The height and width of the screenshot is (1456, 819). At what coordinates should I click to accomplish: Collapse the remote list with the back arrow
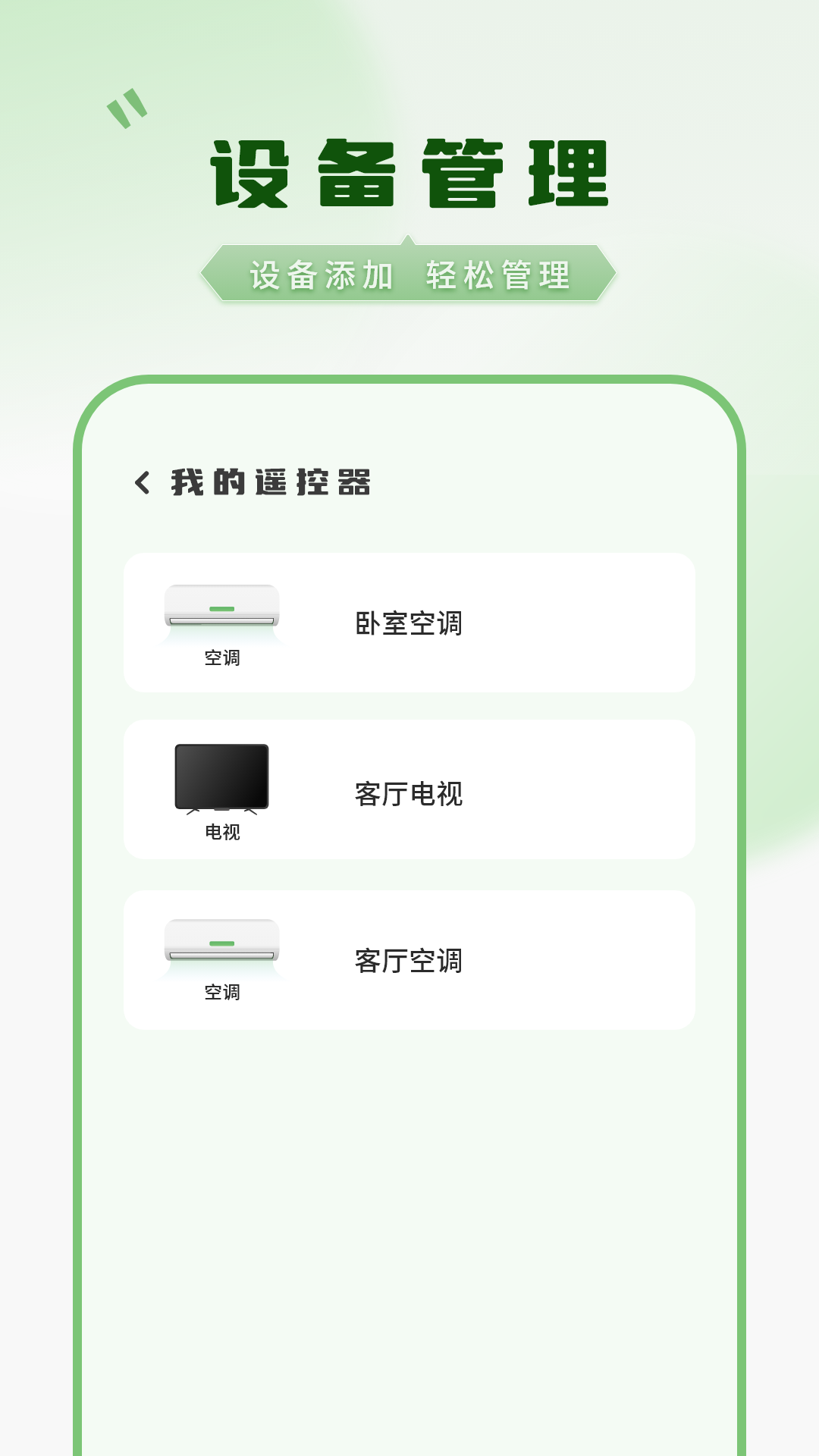pyautogui.click(x=140, y=483)
